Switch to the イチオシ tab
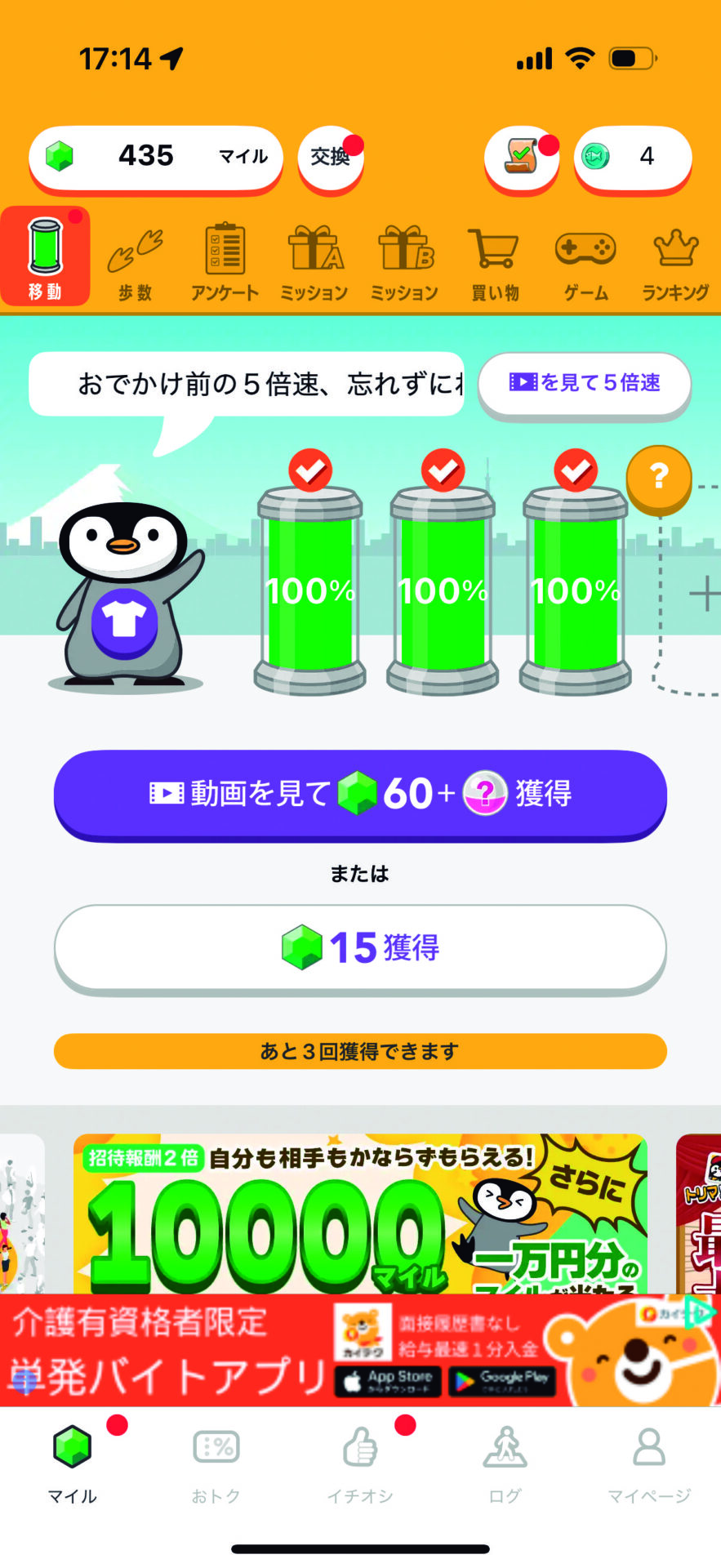This screenshot has width=721, height=1568. [x=360, y=1466]
